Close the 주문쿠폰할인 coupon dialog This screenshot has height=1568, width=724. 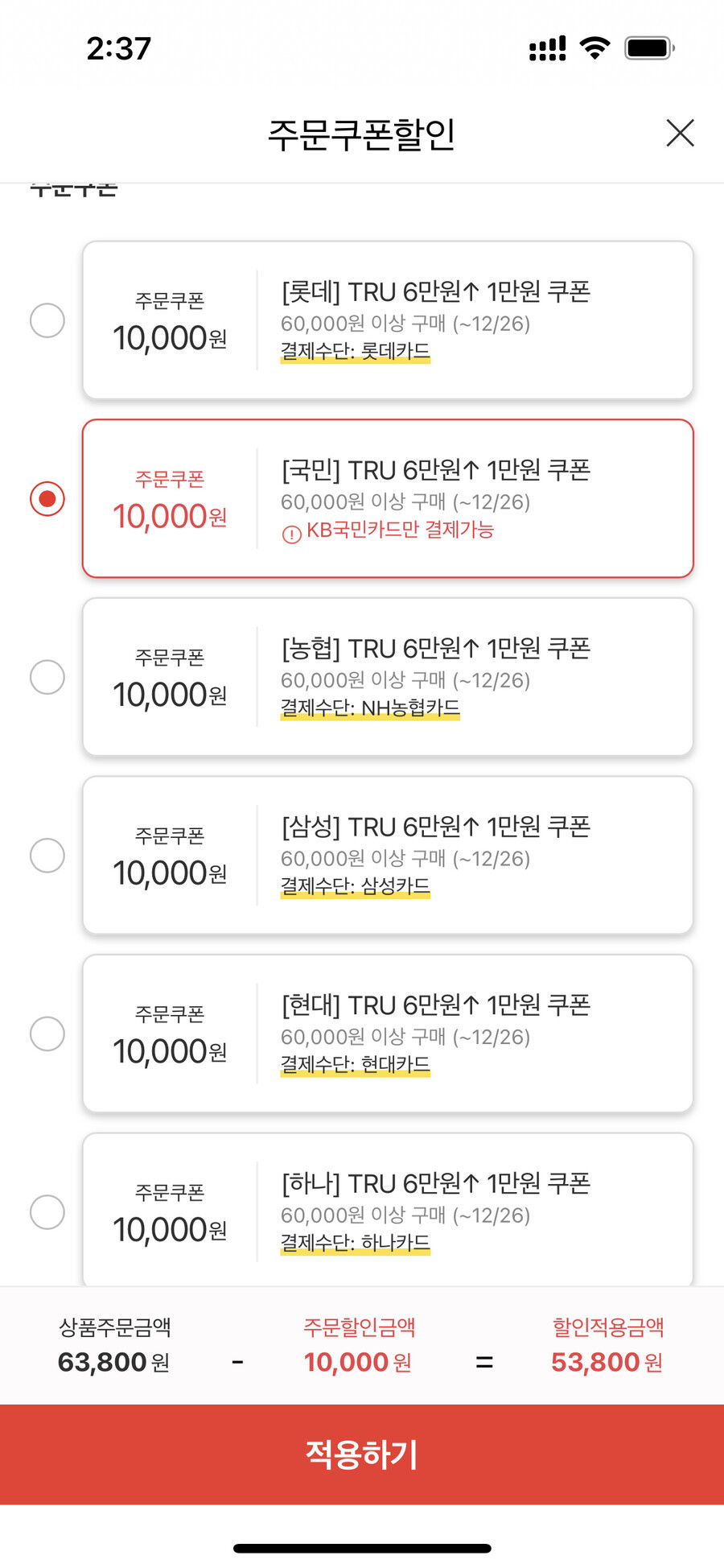point(680,133)
